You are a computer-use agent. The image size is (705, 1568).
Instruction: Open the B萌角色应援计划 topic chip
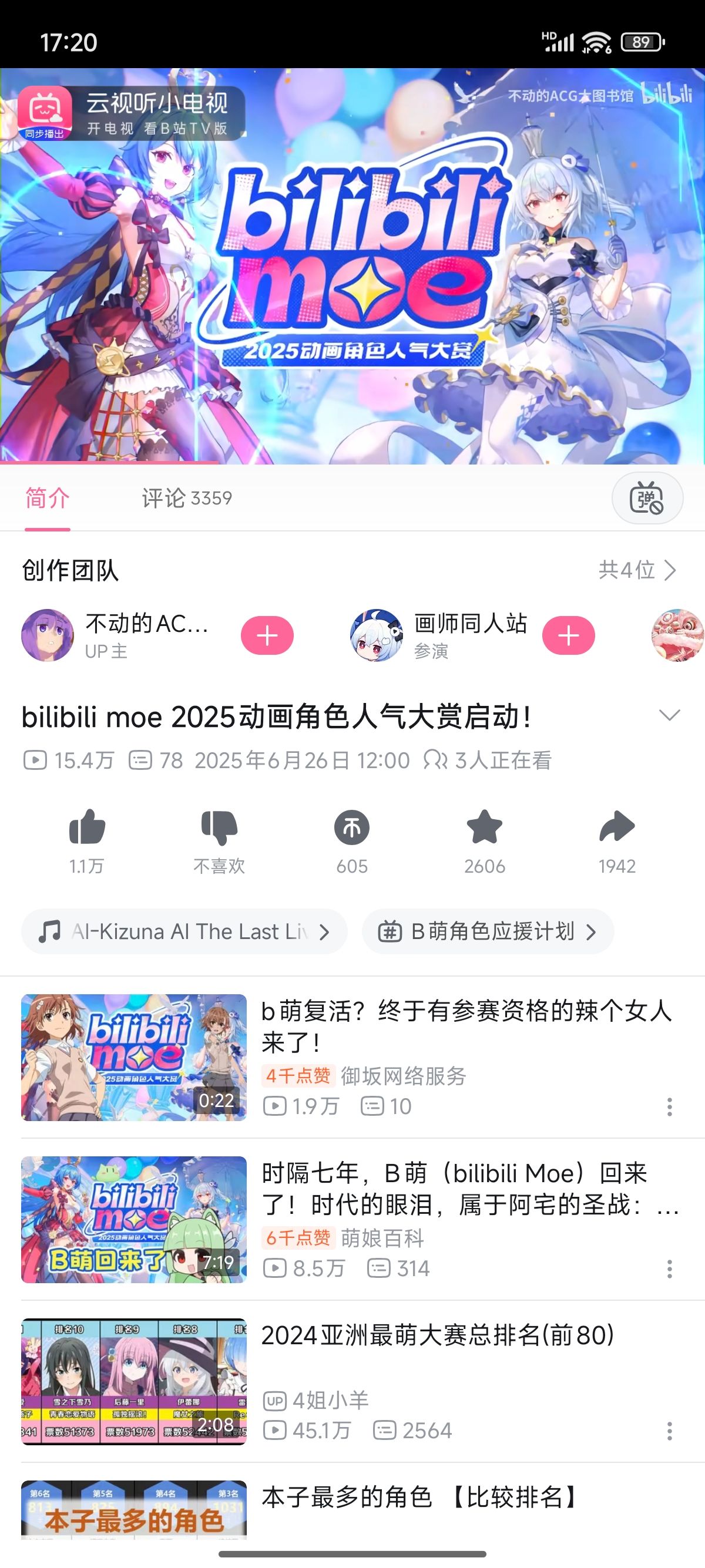click(x=487, y=931)
